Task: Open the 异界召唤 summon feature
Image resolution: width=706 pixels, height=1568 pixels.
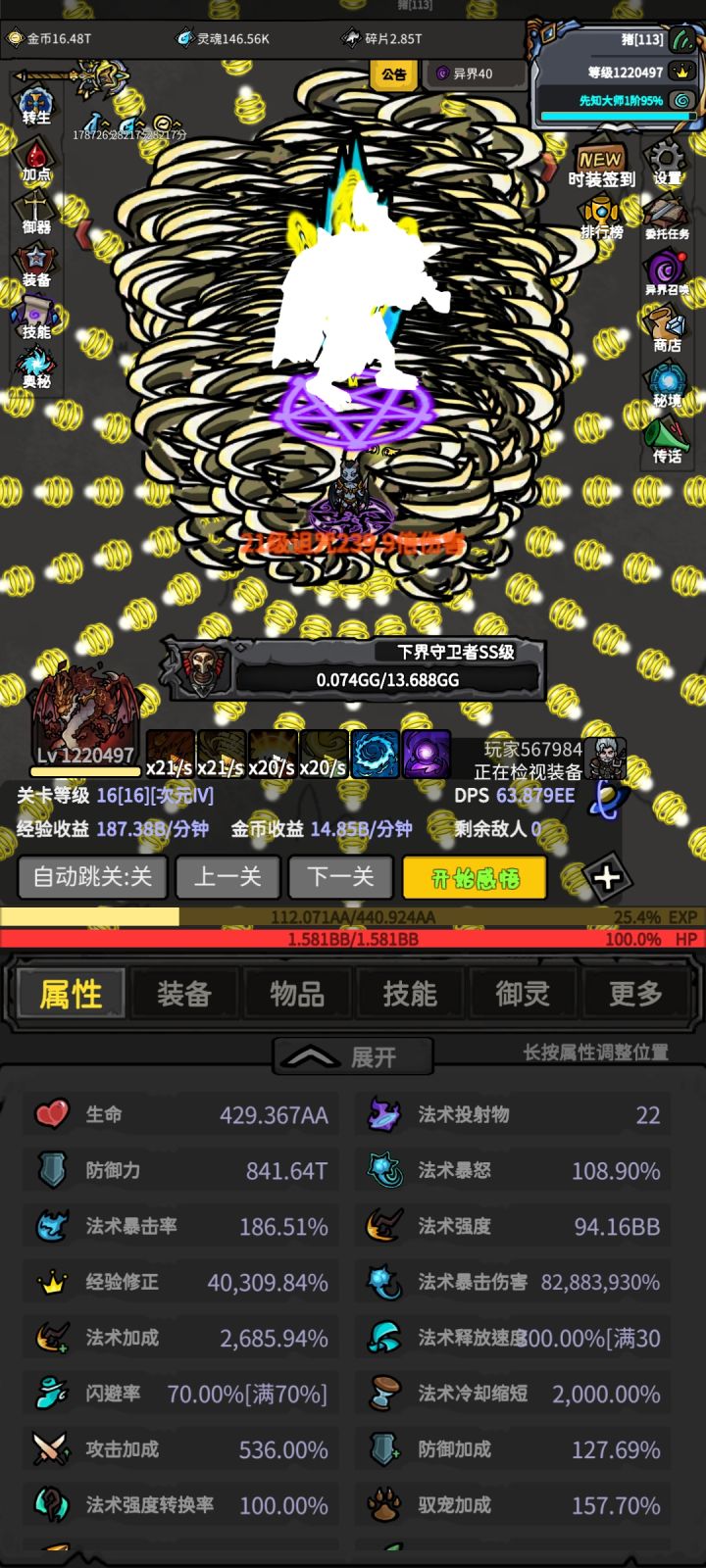Action: [x=668, y=267]
